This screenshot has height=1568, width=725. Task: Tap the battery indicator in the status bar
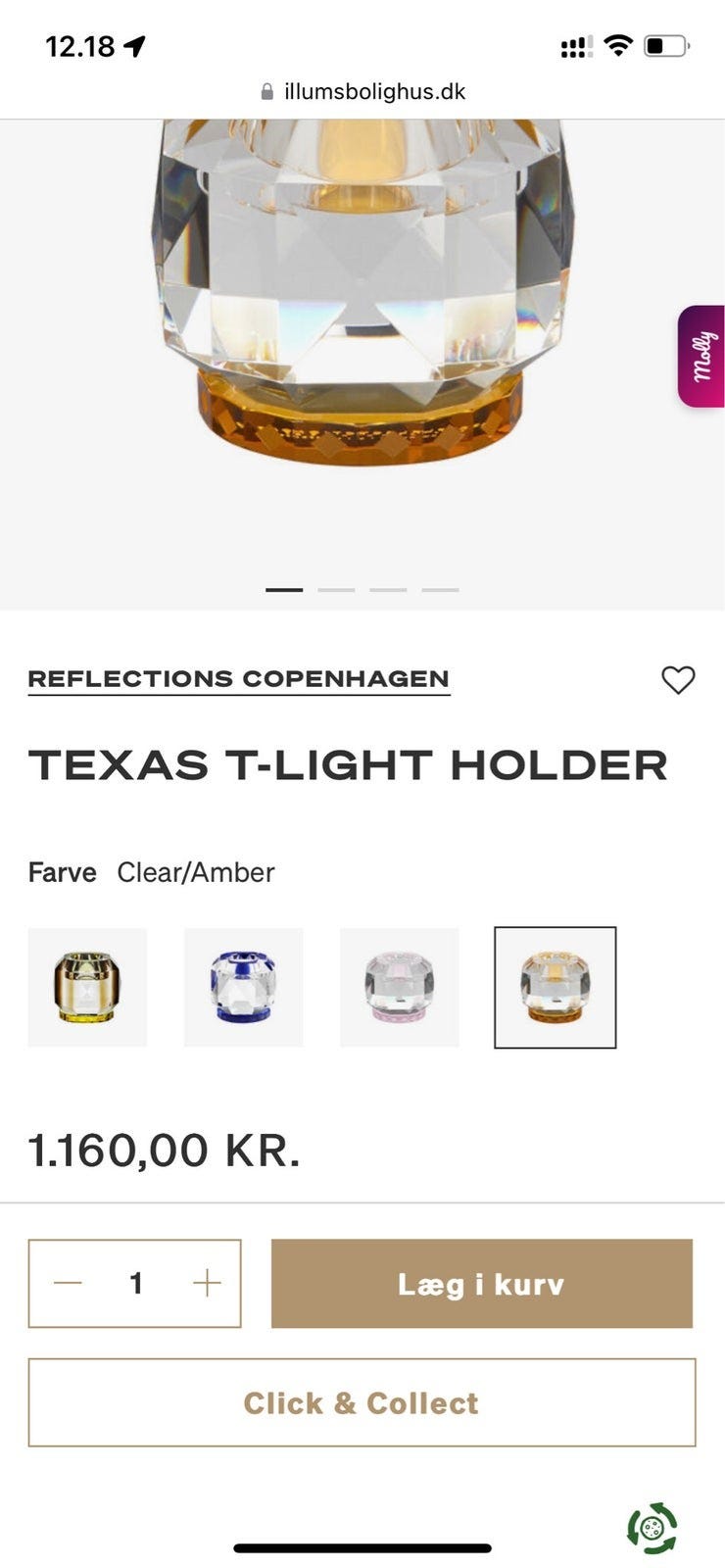666,45
